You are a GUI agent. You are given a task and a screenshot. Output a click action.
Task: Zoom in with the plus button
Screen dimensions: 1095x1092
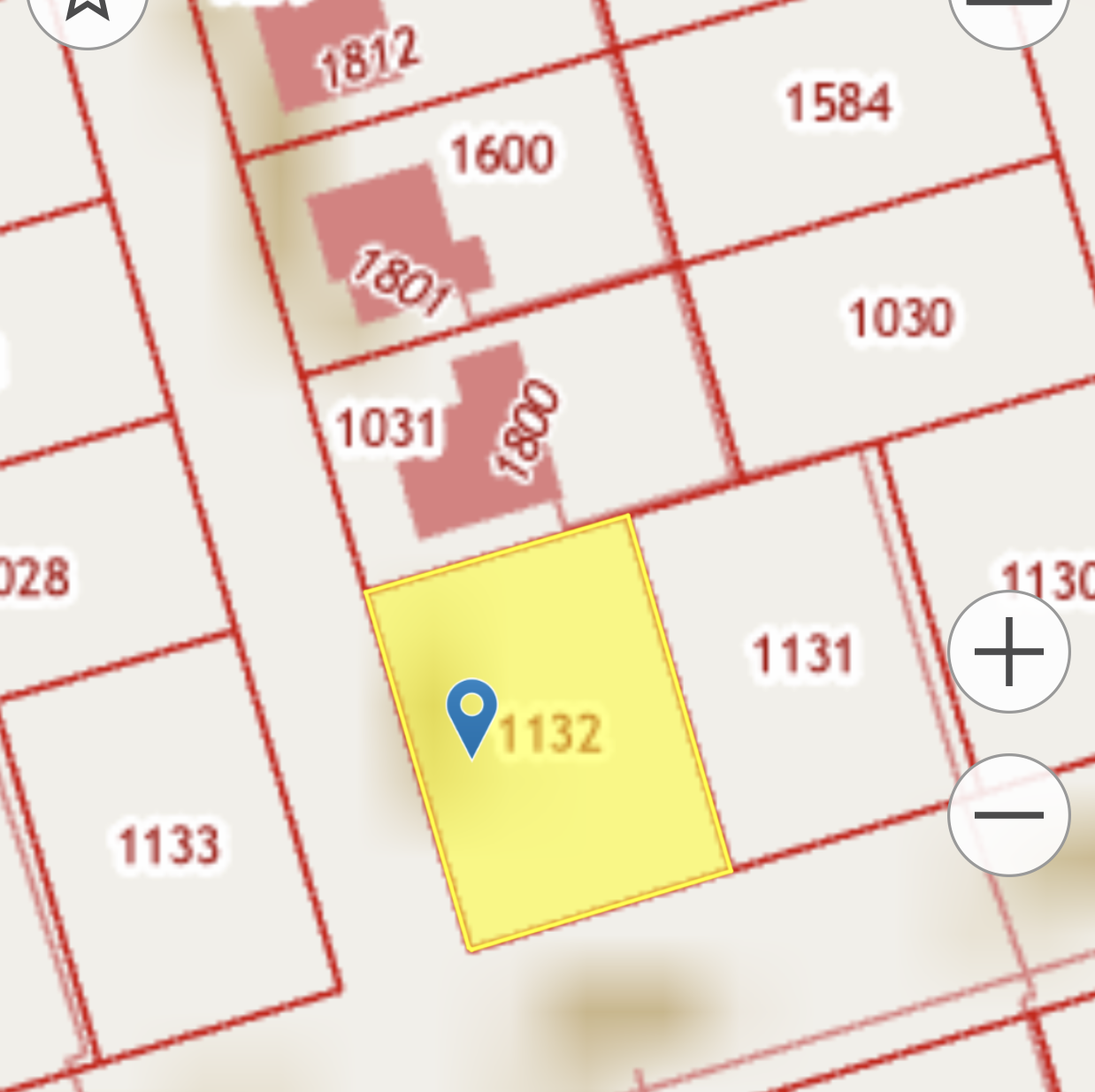coord(1008,652)
